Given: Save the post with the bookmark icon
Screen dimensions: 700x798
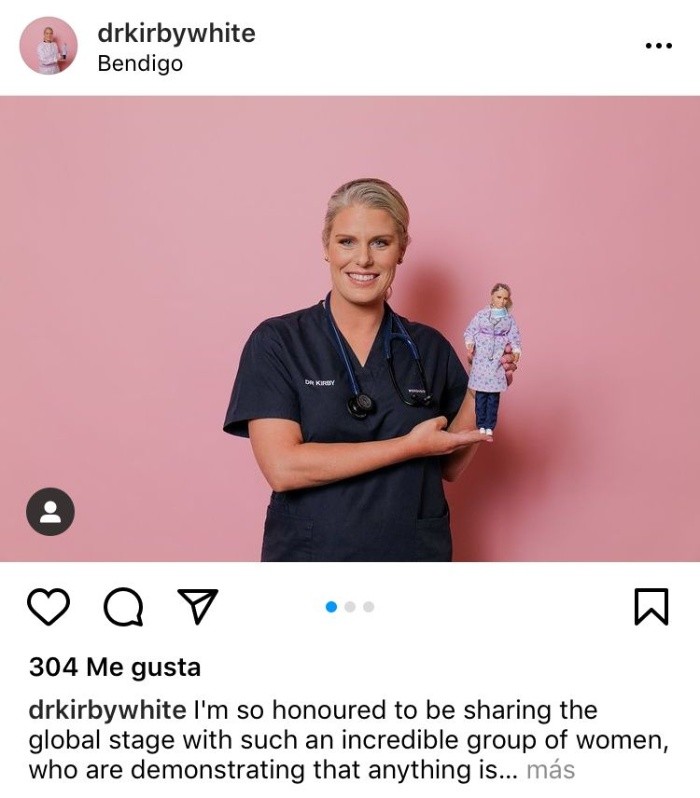Looking at the screenshot, I should pos(651,606).
